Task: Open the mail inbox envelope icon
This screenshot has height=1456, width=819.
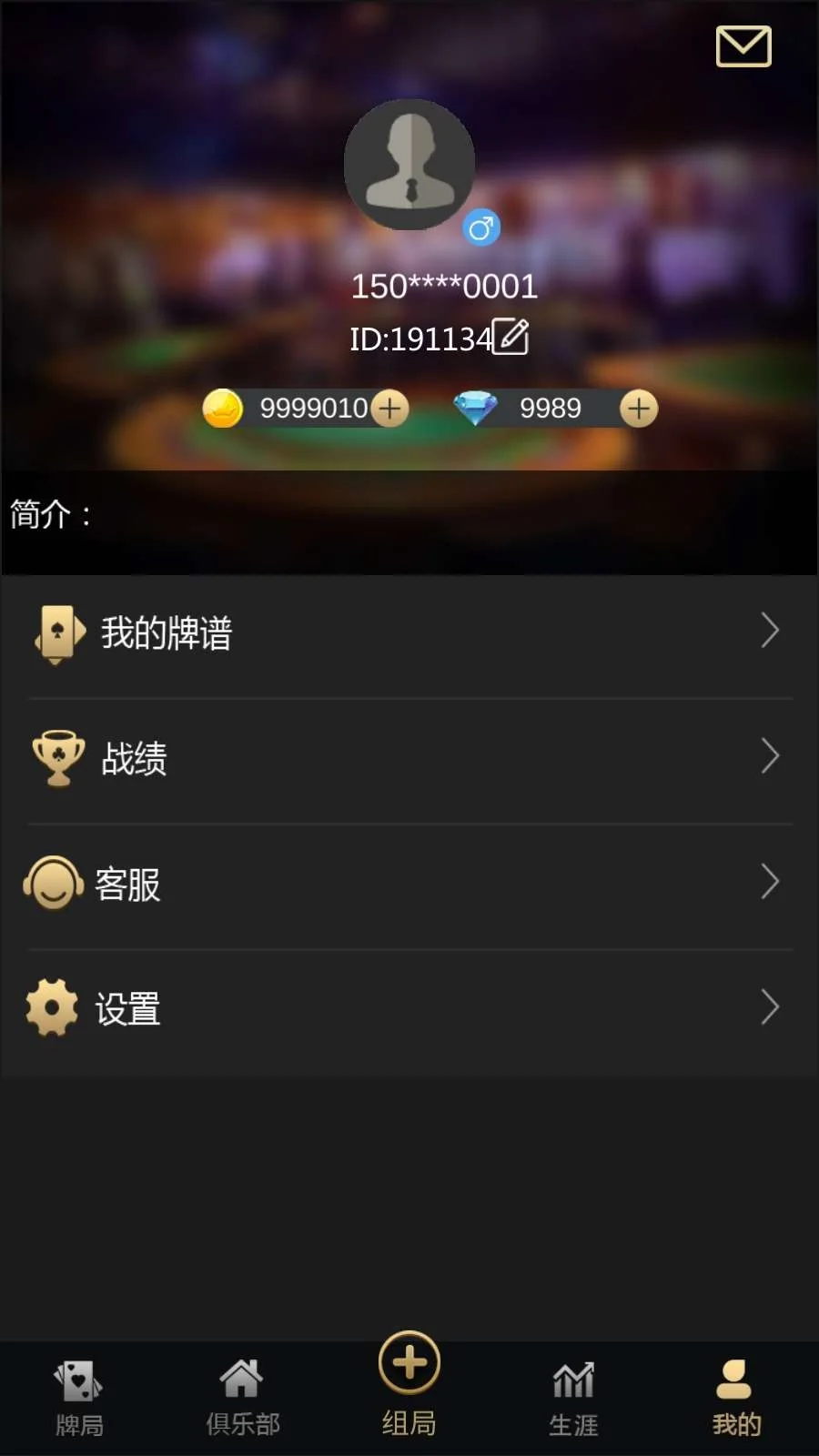Action: [x=743, y=46]
